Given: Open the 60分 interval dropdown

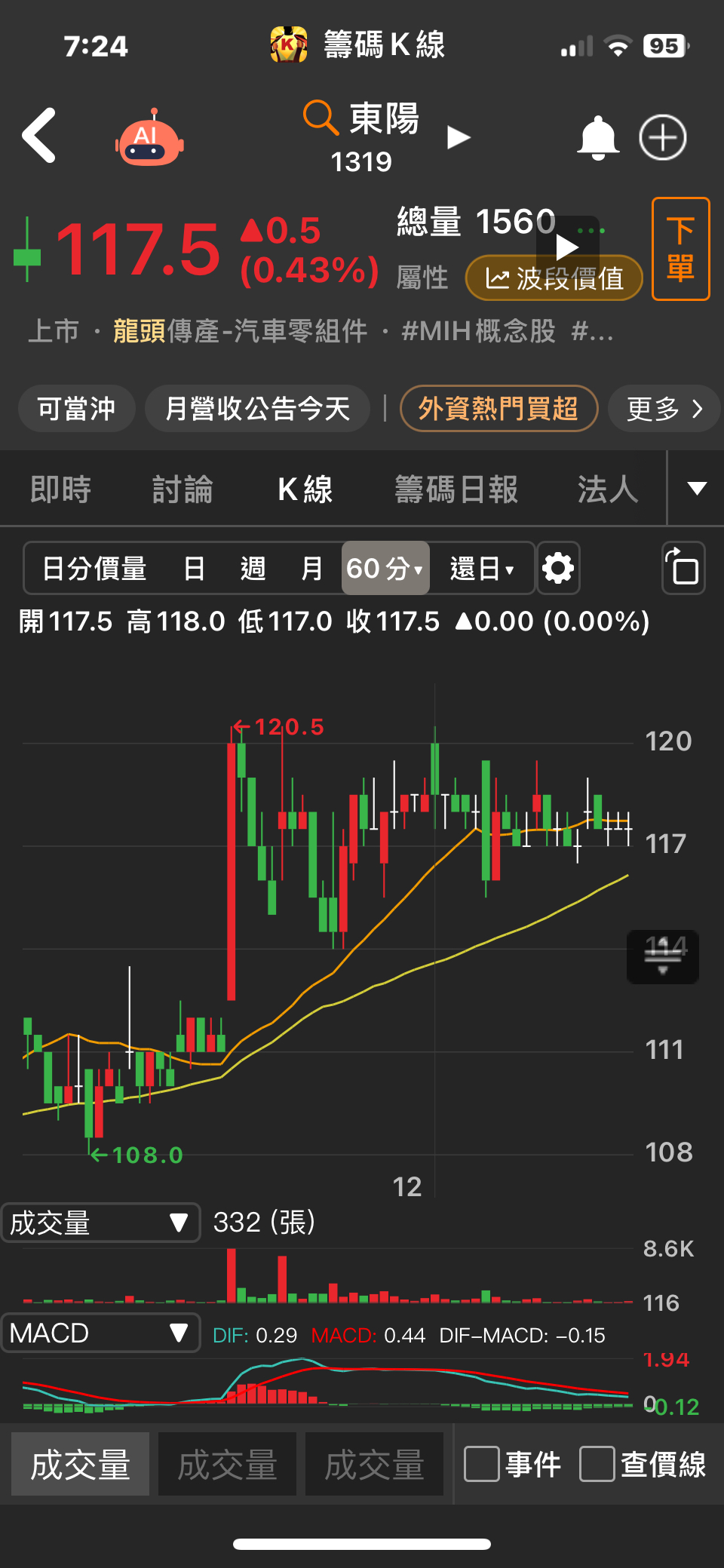Looking at the screenshot, I should [x=385, y=569].
